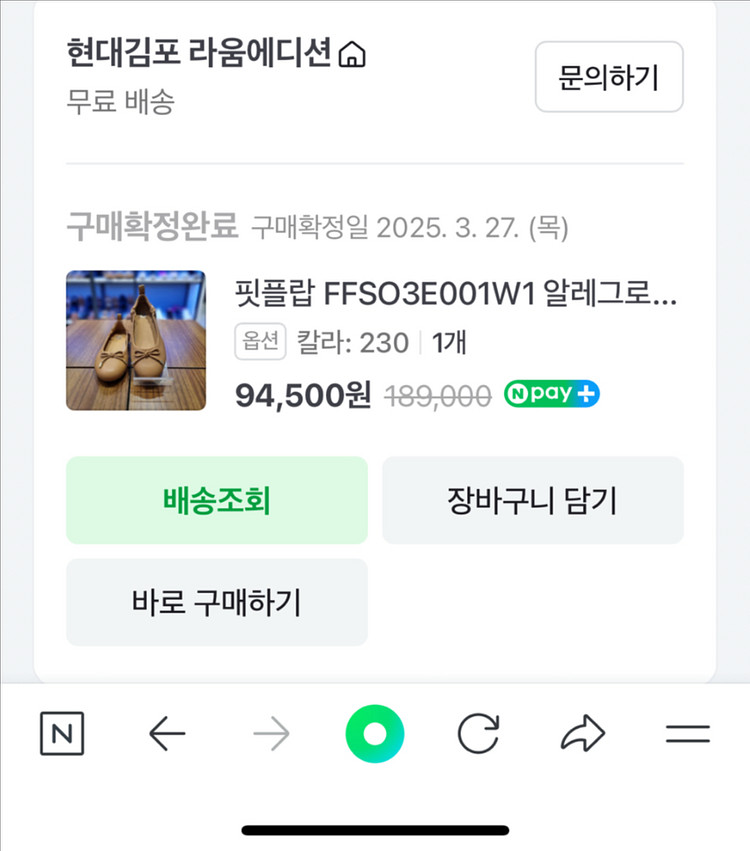Tap 문의하기 to contact the seller

tap(609, 77)
